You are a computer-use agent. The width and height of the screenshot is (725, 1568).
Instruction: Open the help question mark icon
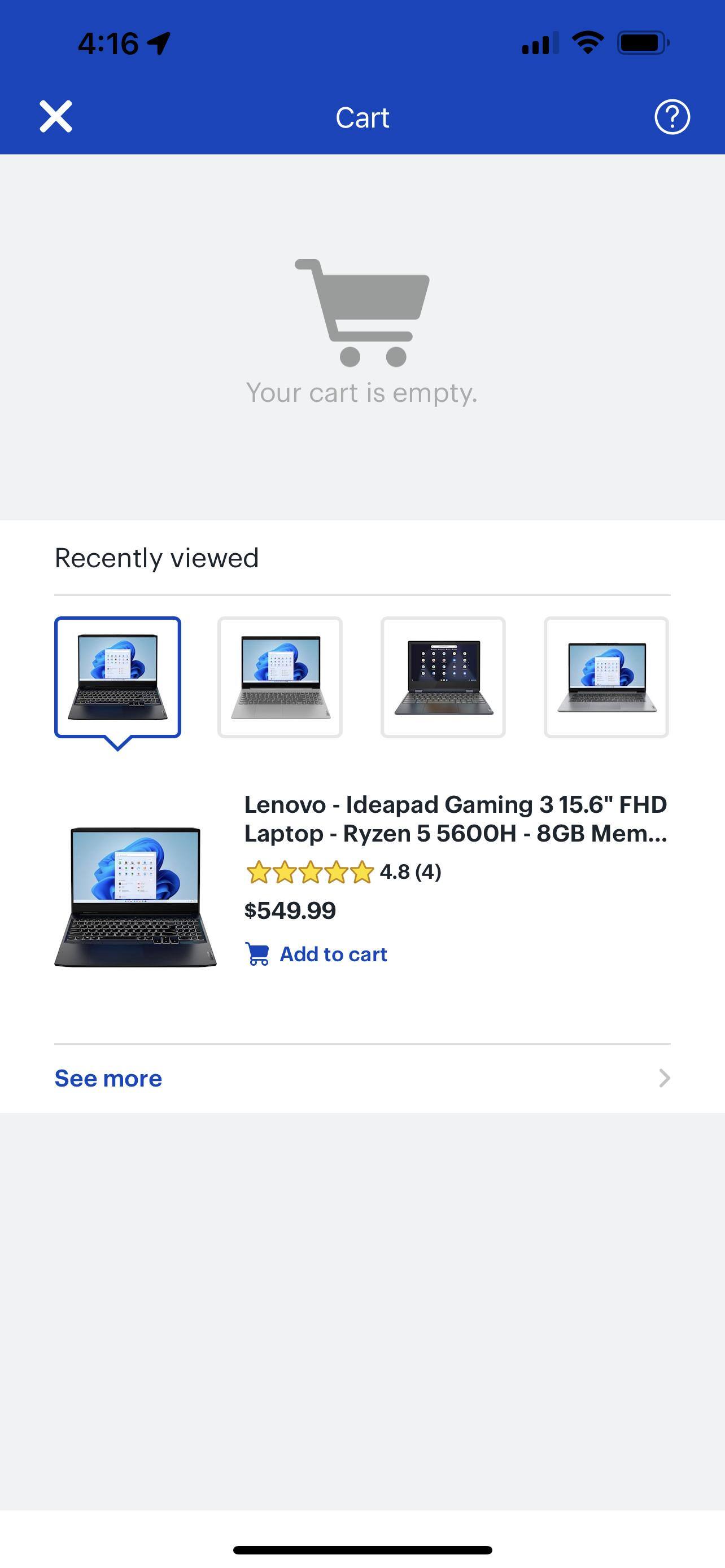[671, 117]
